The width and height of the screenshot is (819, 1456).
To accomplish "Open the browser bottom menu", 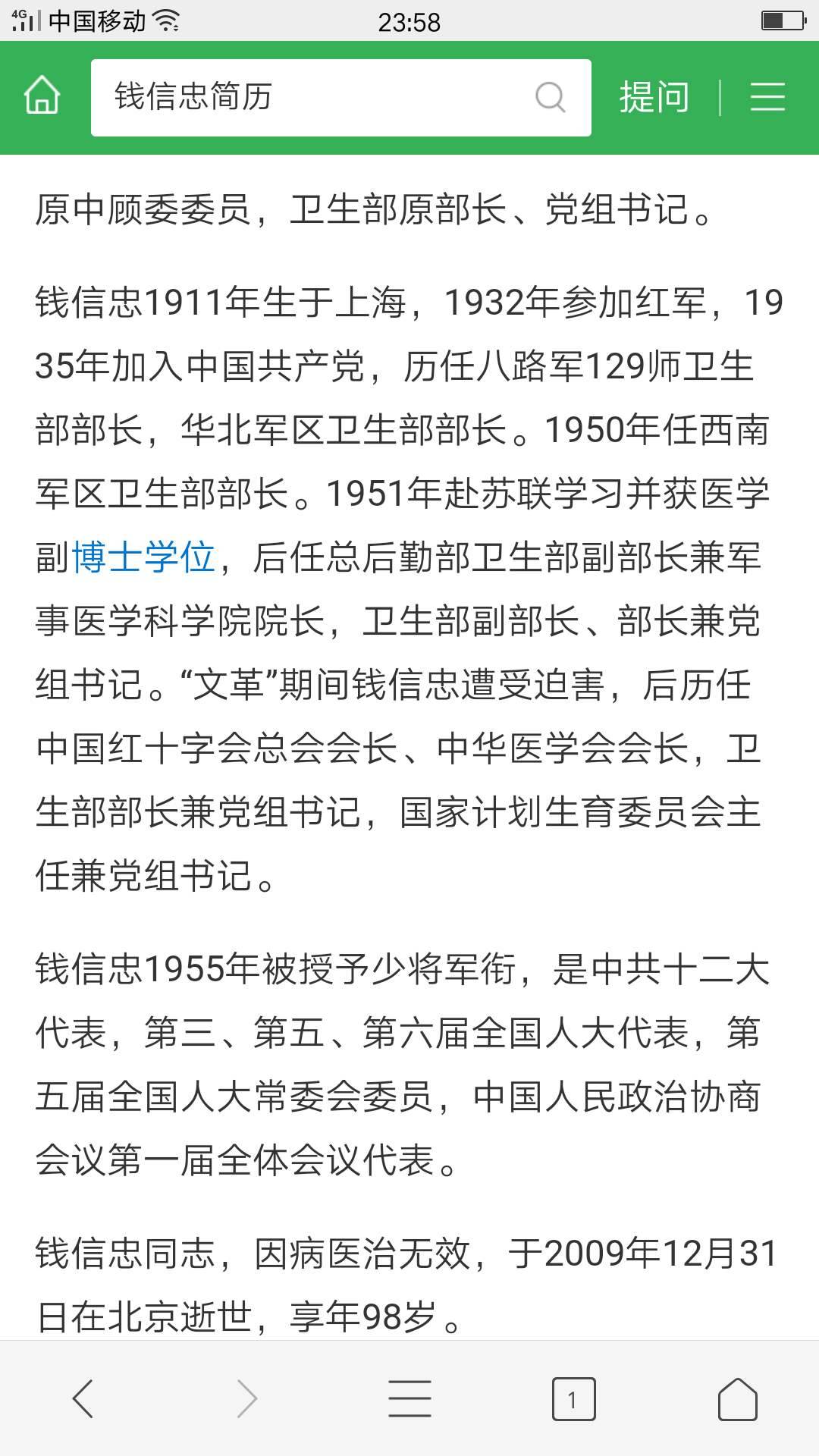I will [409, 1398].
